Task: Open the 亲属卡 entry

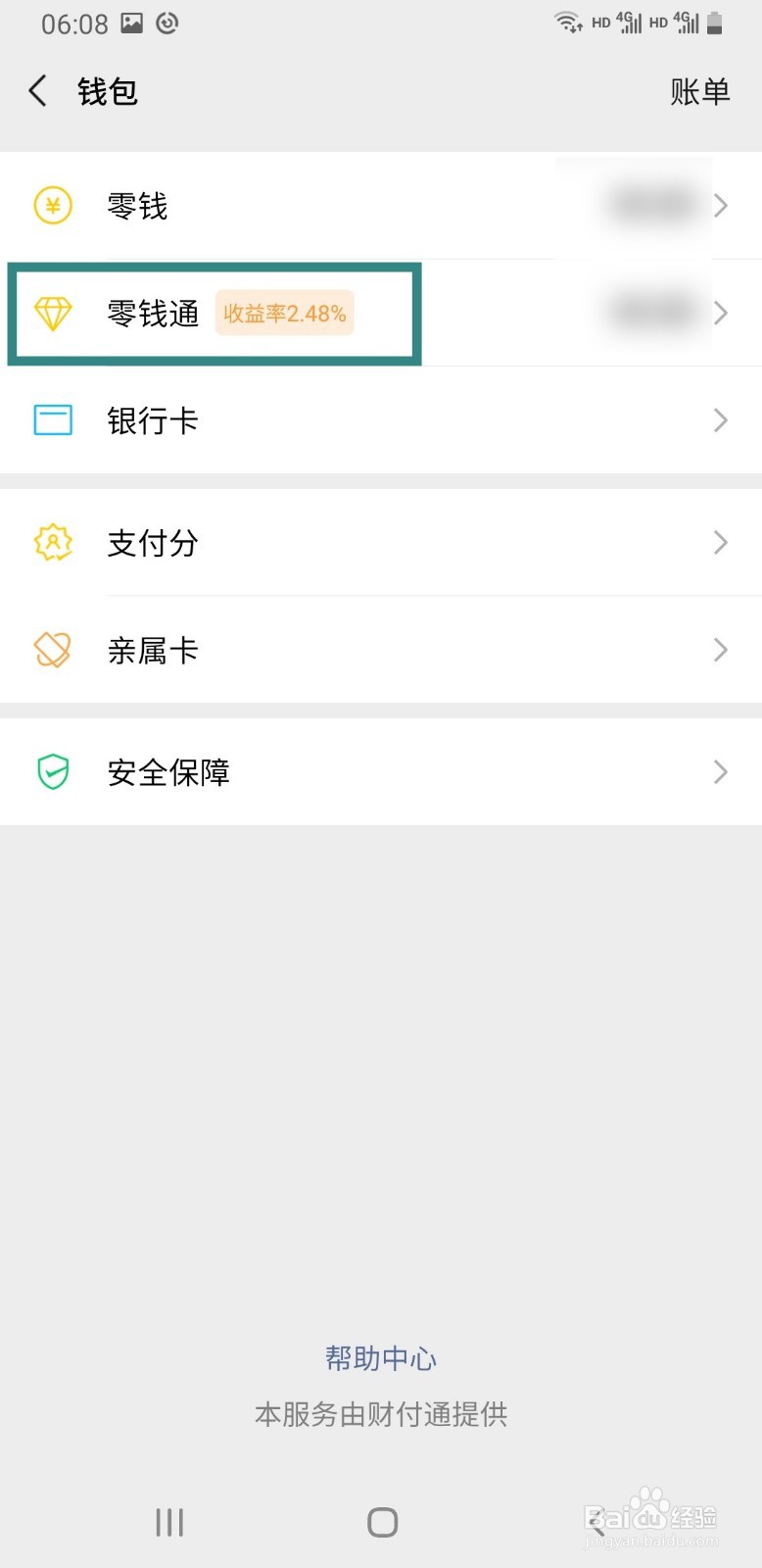Action: 381,650
